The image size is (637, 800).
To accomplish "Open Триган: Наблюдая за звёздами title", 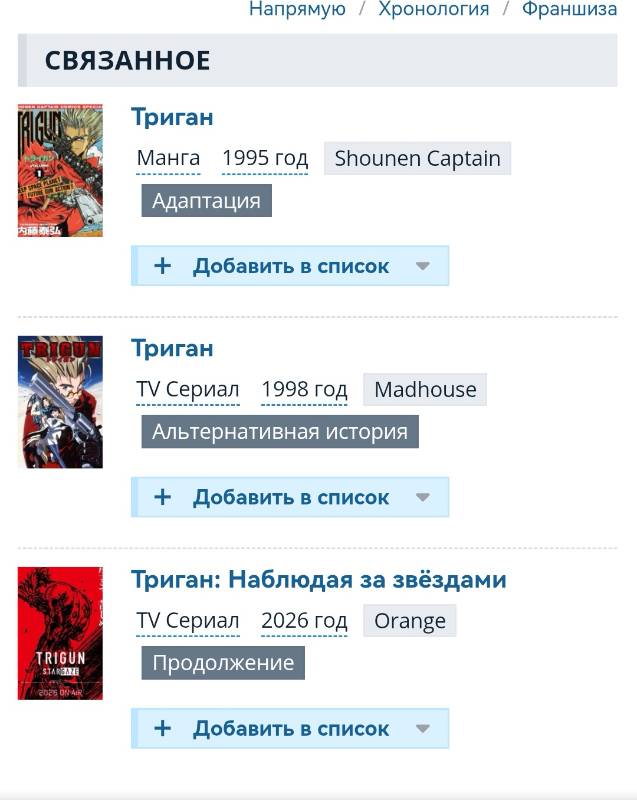I will point(318,579).
